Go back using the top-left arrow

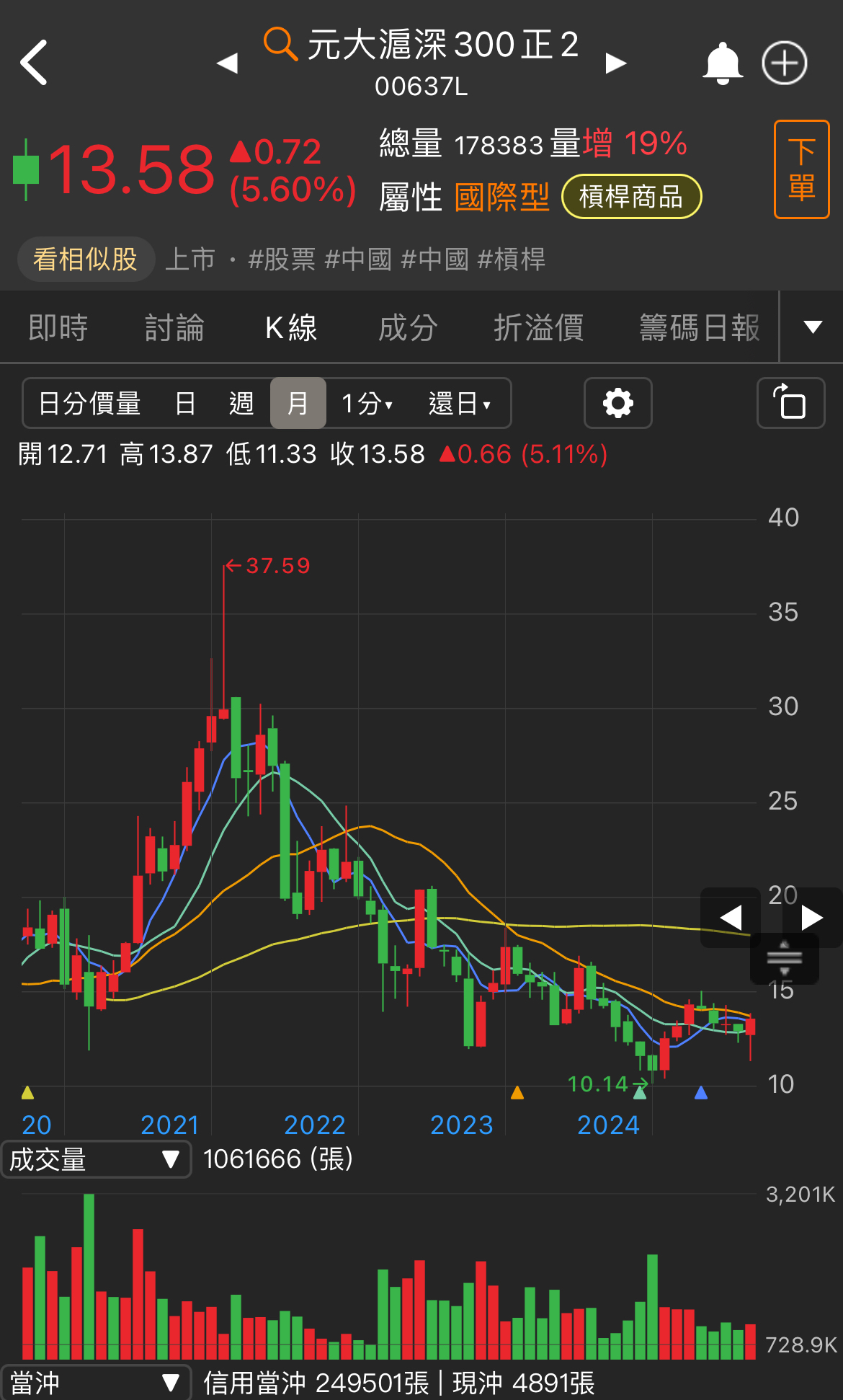click(x=34, y=63)
